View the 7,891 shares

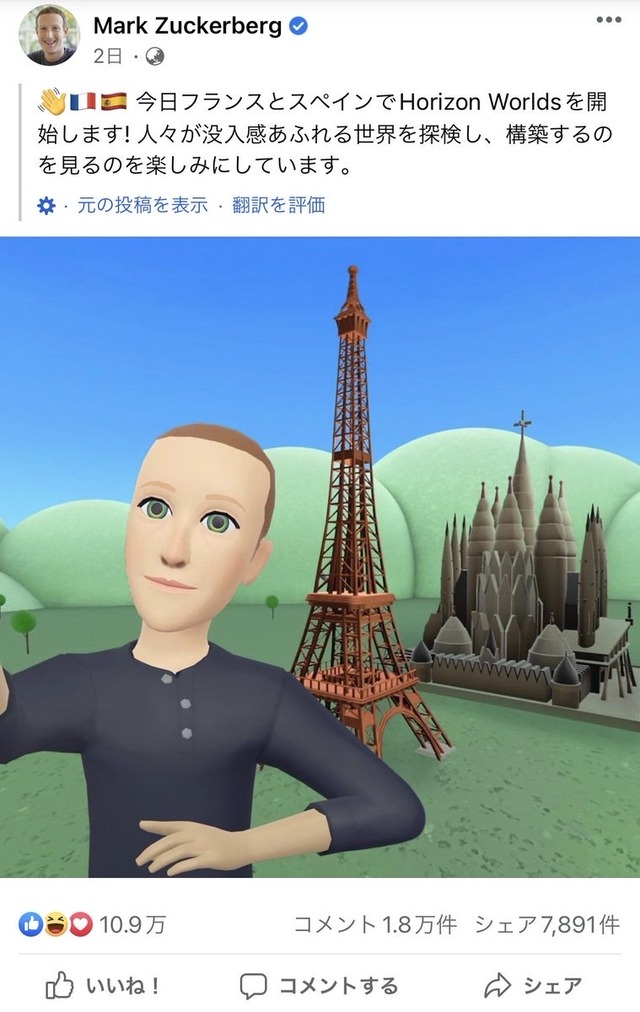(x=547, y=926)
